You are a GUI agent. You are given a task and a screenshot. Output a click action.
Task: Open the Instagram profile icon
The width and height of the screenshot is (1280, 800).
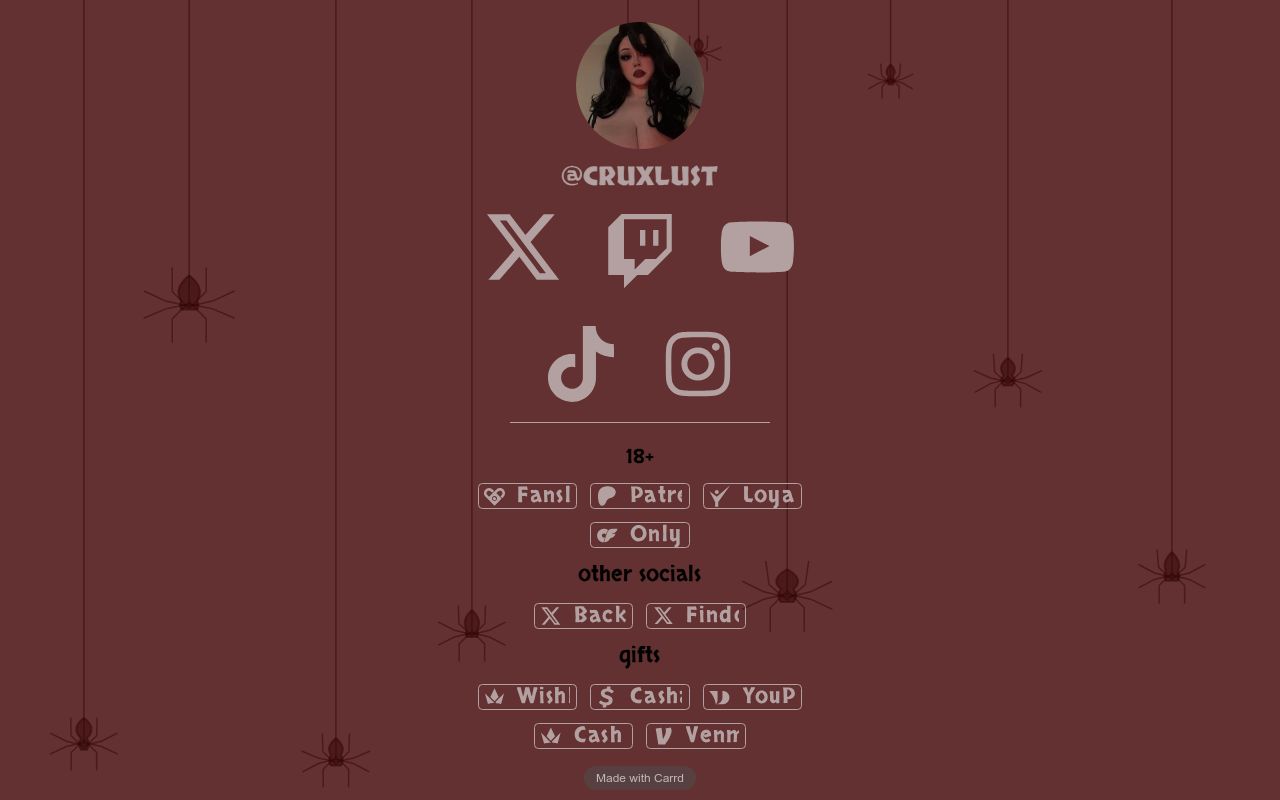[698, 364]
